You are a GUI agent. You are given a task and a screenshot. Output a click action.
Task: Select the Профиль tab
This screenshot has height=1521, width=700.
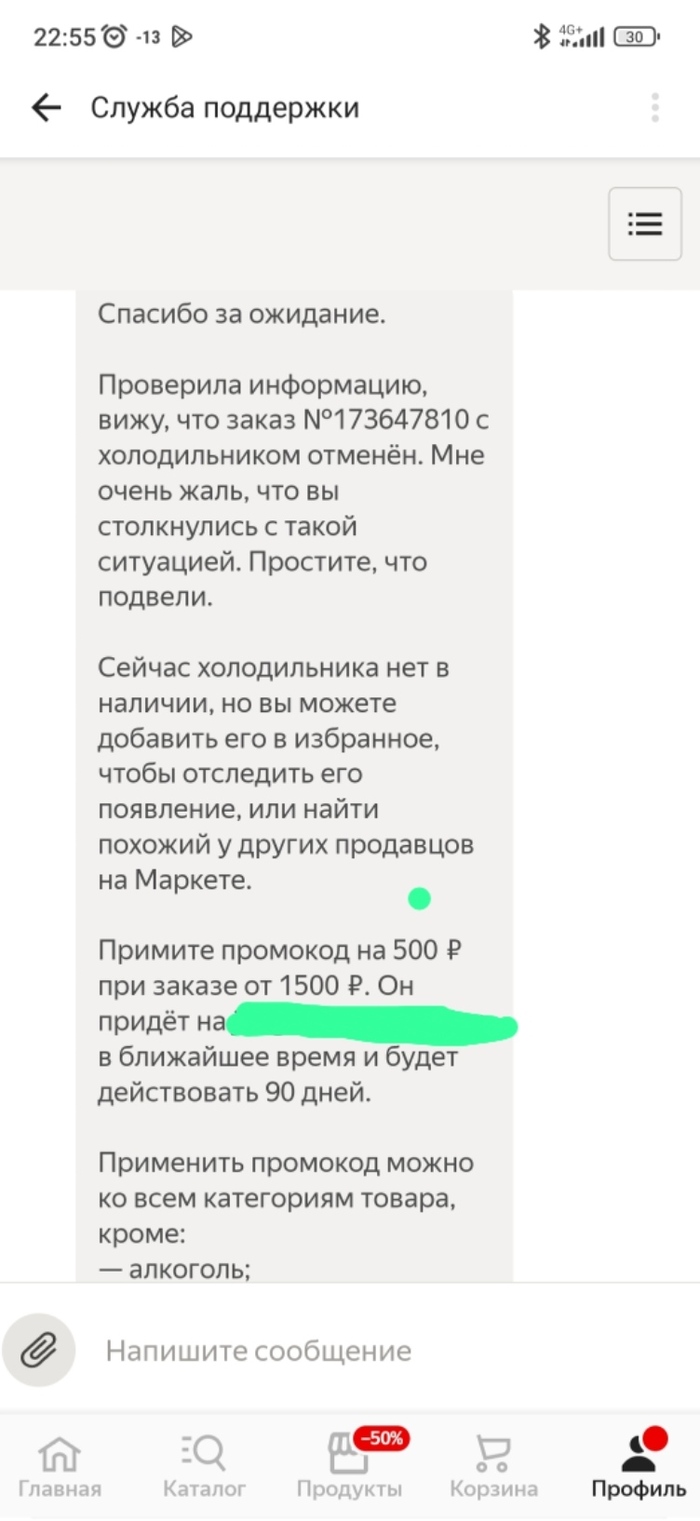click(x=638, y=1466)
